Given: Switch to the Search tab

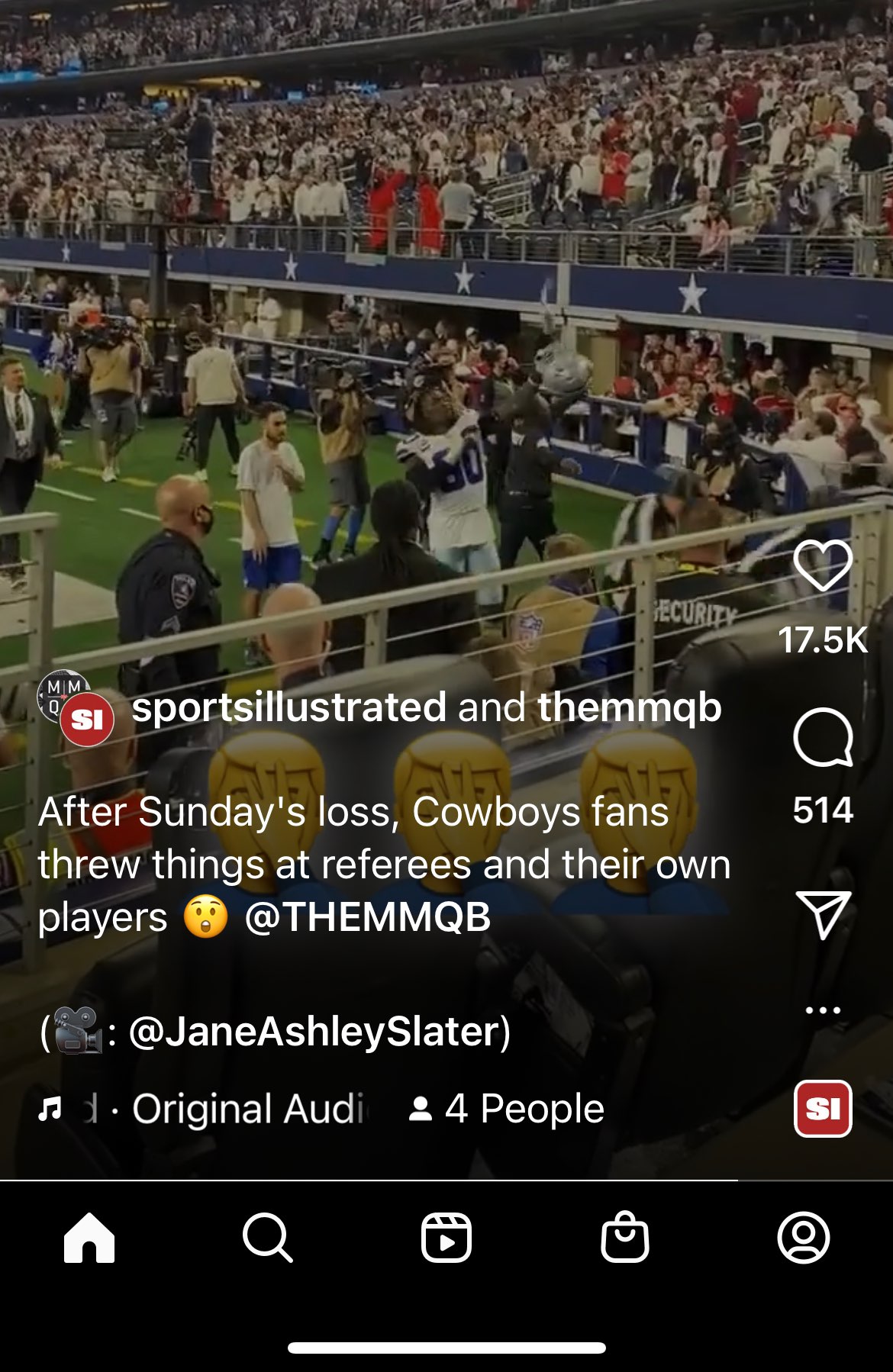Looking at the screenshot, I should [x=268, y=1237].
